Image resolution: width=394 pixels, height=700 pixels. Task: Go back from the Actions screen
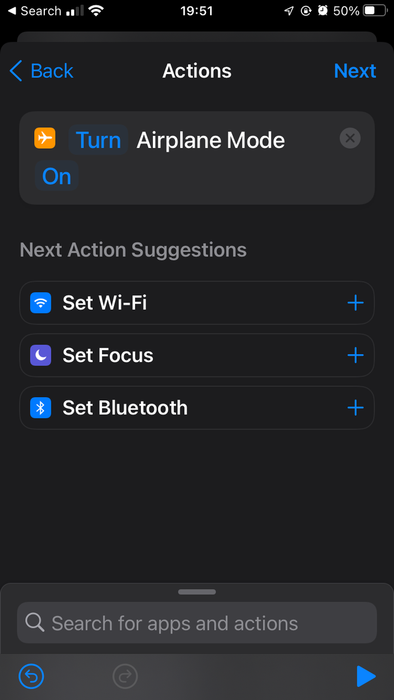pyautogui.click(x=41, y=71)
